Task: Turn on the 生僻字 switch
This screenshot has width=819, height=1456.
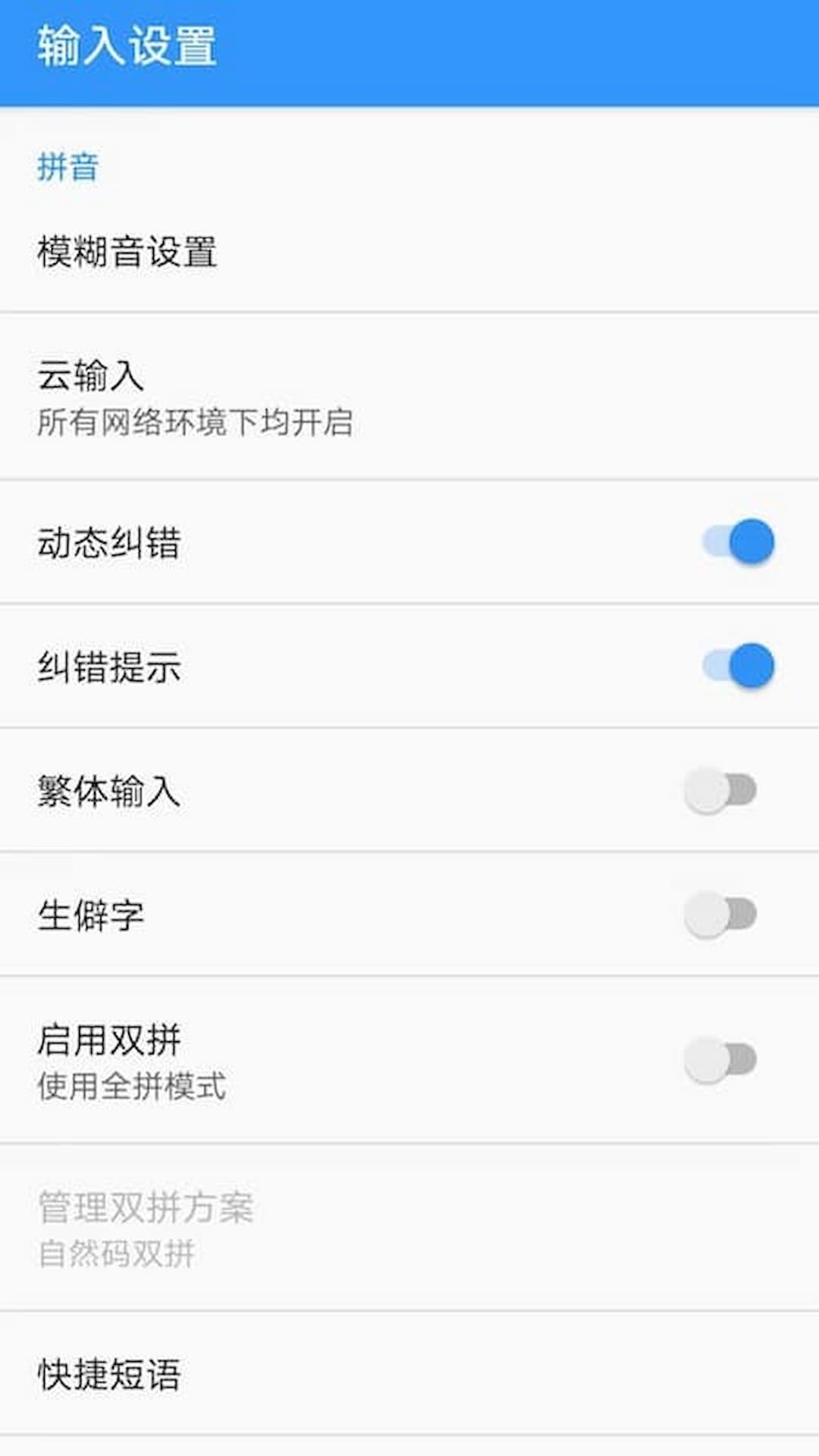Action: pos(720,914)
